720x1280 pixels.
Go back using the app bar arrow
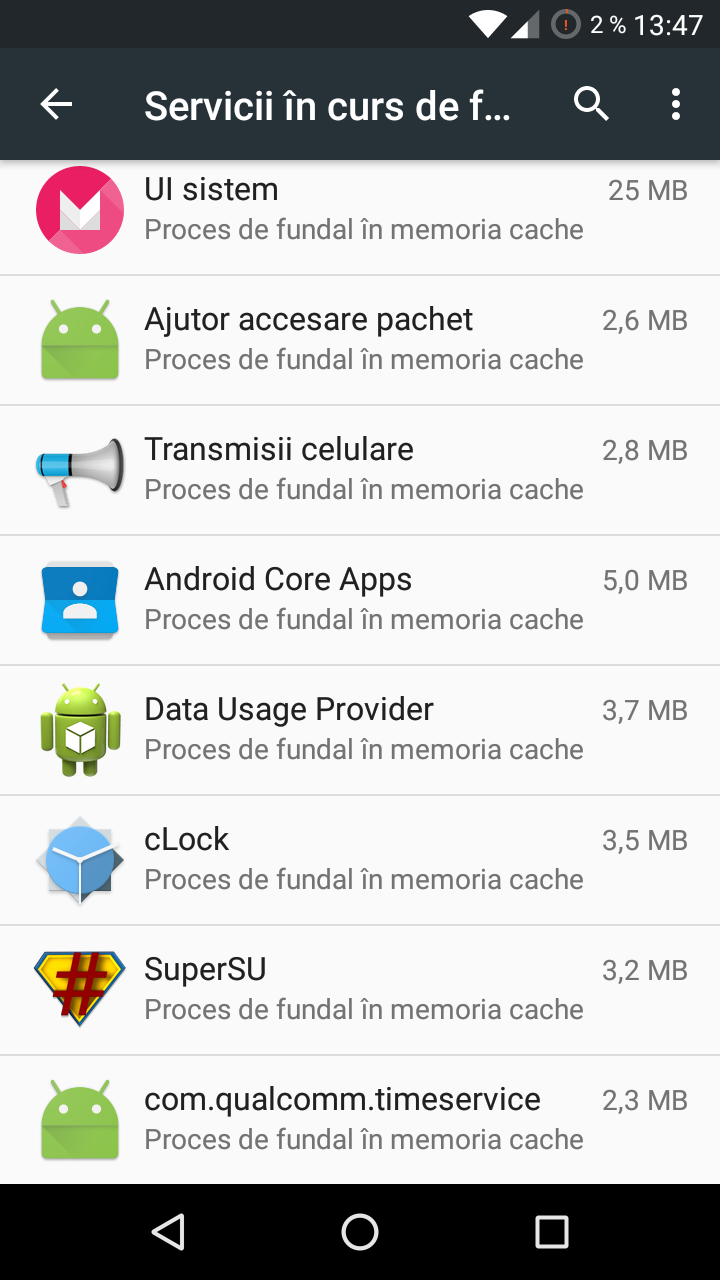tap(57, 104)
